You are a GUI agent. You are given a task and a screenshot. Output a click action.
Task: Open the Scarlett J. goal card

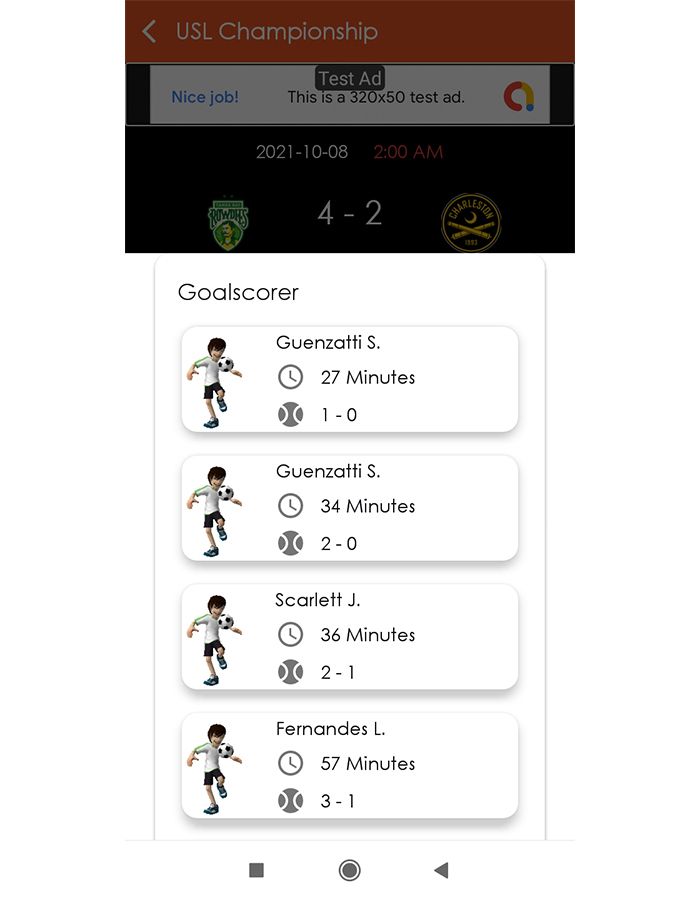tap(350, 637)
